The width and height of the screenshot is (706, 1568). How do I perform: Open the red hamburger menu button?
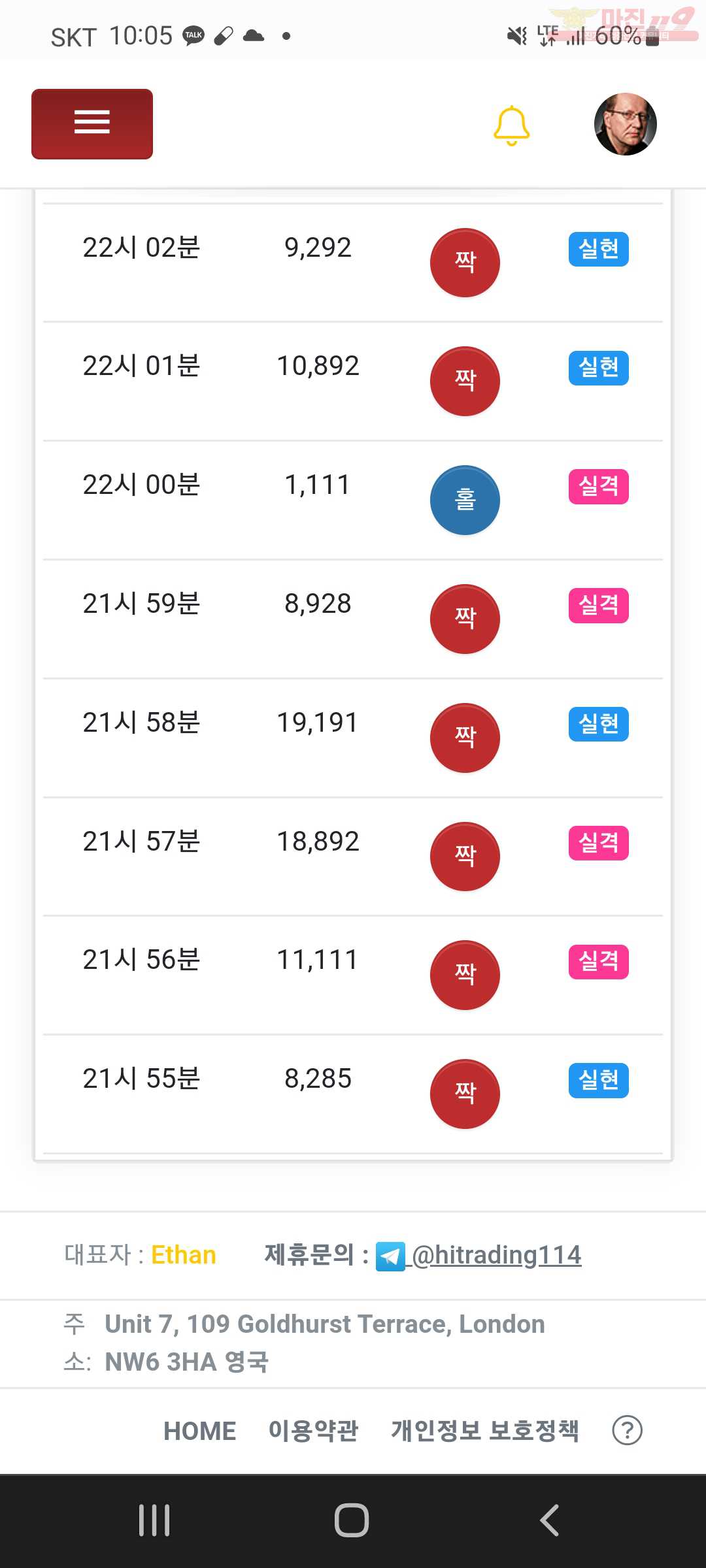[92, 123]
